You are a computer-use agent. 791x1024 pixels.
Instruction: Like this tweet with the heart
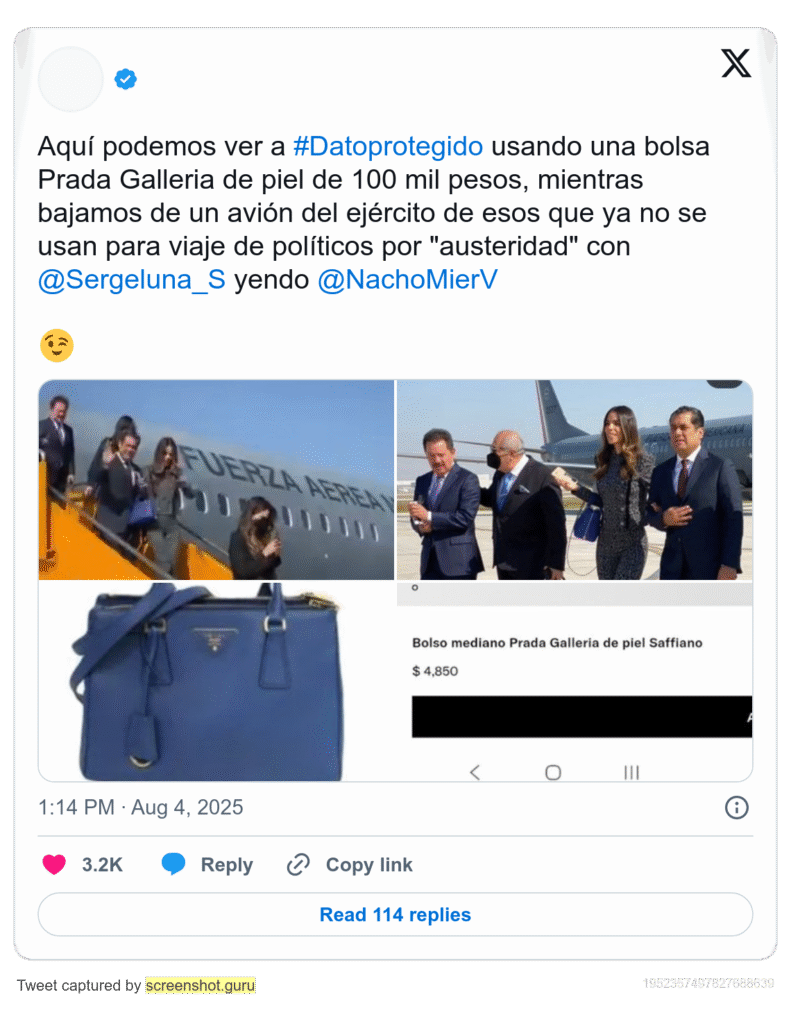[54, 865]
